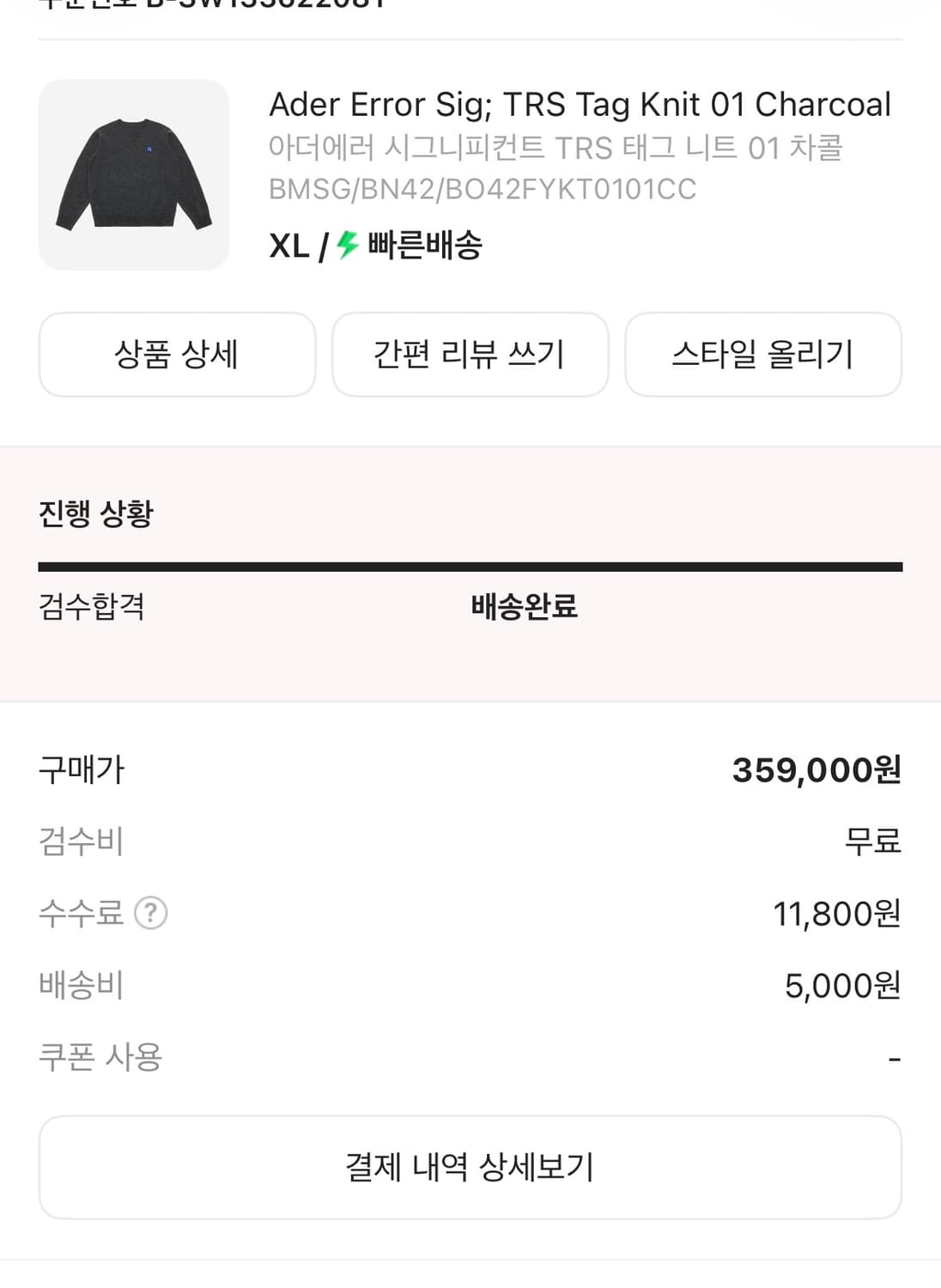Tap the 검수합격 inspection passed label
941x1288 pixels.
(93, 607)
